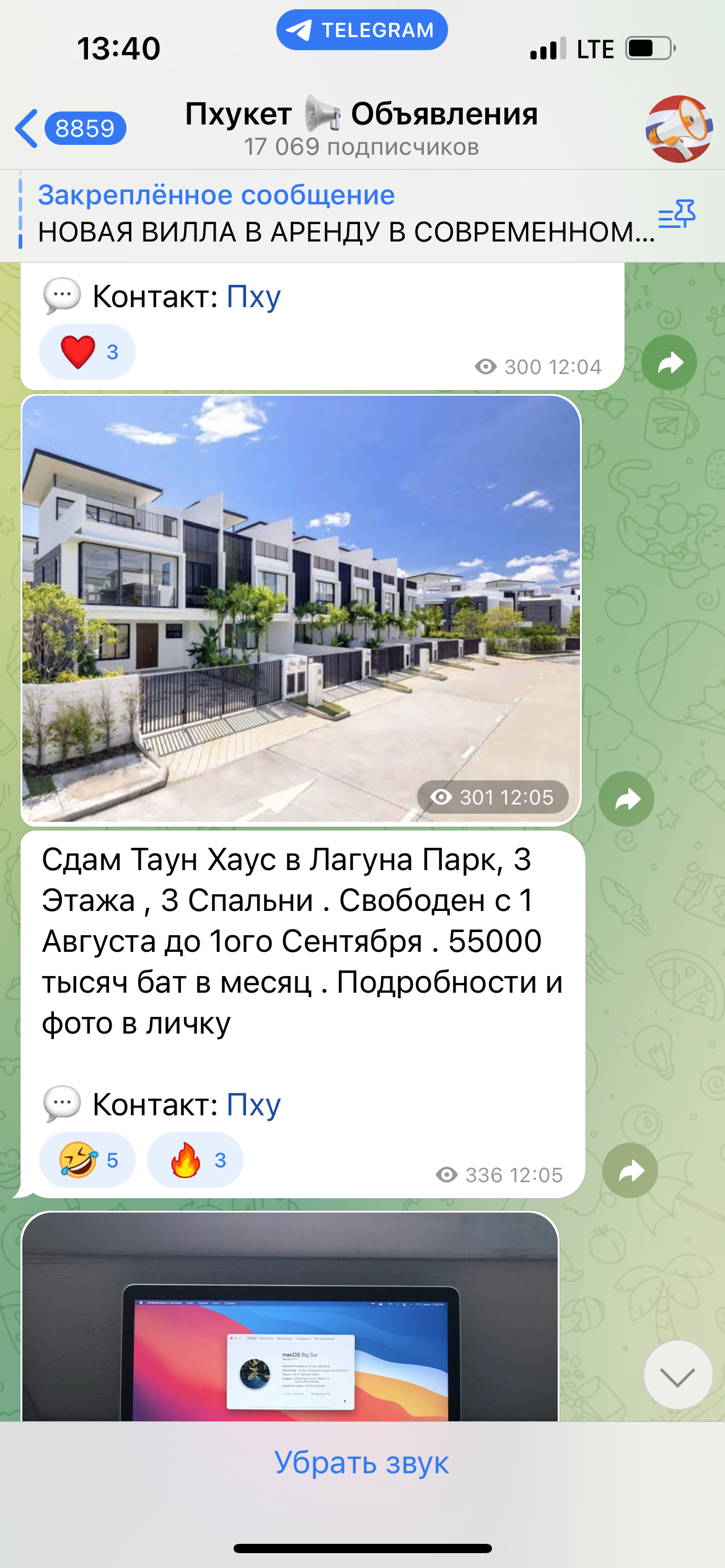The image size is (725, 1568).
Task: Open the contact link in the townhouse ad
Action: pos(253,1104)
